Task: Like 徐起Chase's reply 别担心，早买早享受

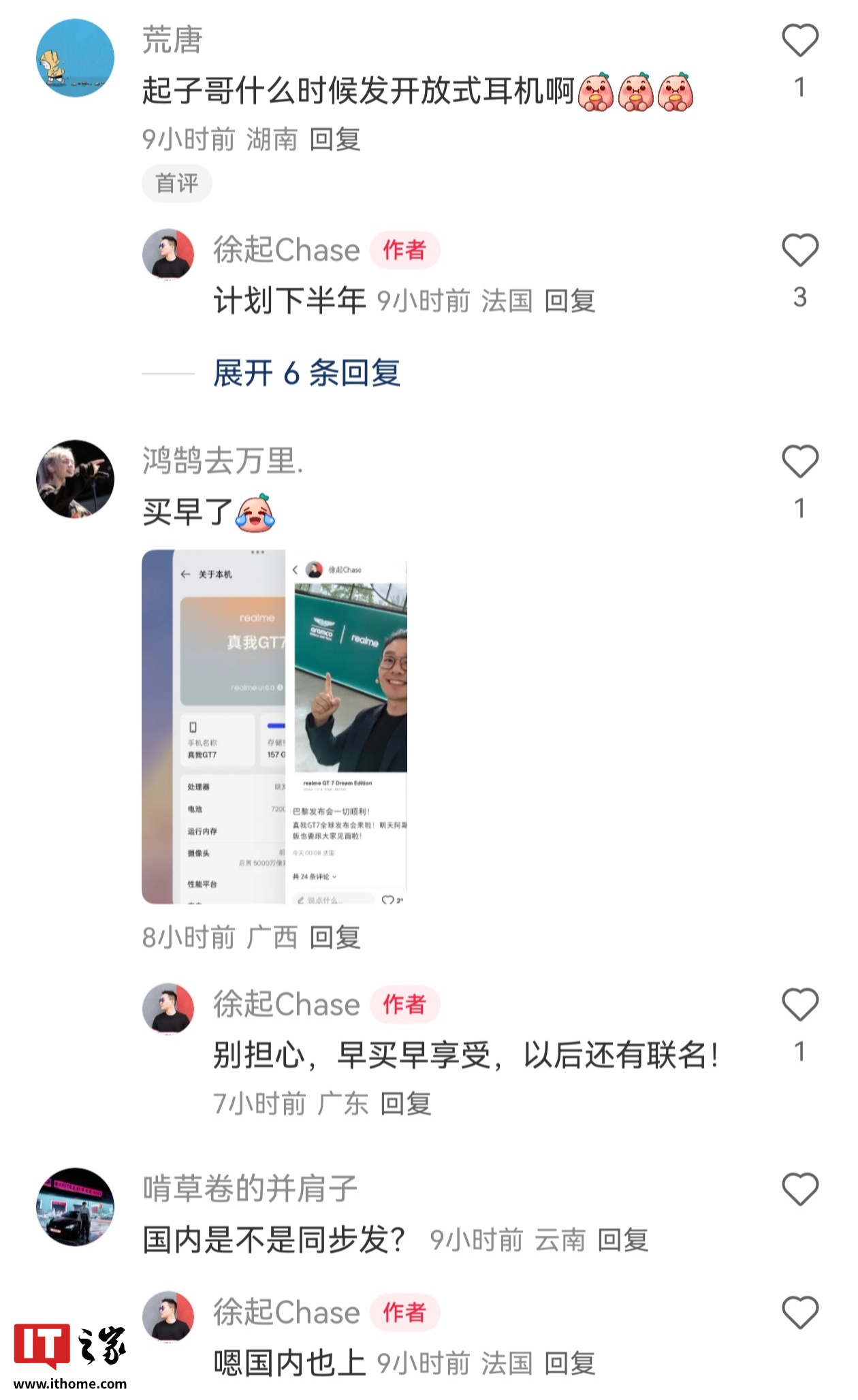Action: pyautogui.click(x=799, y=1004)
